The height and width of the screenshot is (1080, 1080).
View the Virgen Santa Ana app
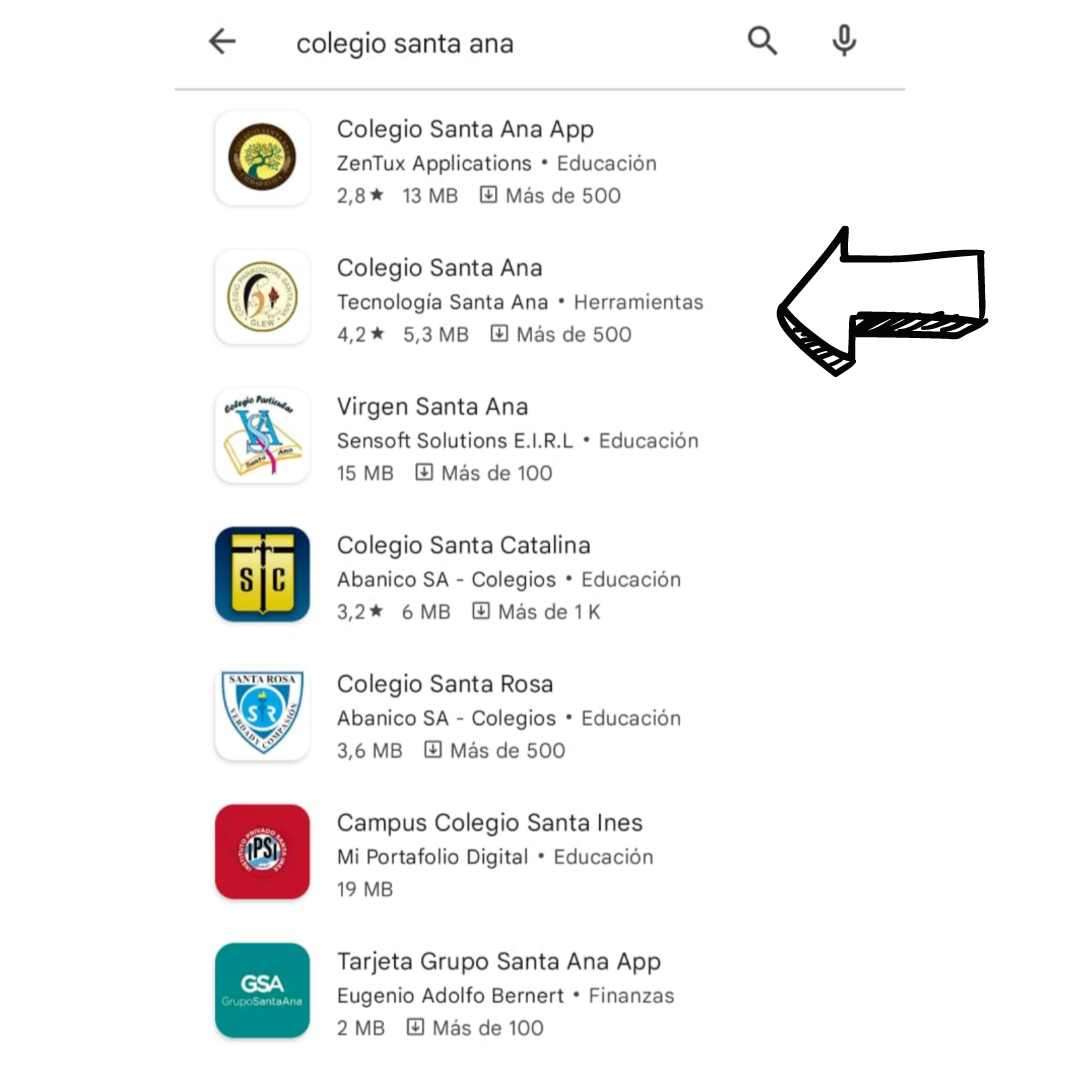432,408
